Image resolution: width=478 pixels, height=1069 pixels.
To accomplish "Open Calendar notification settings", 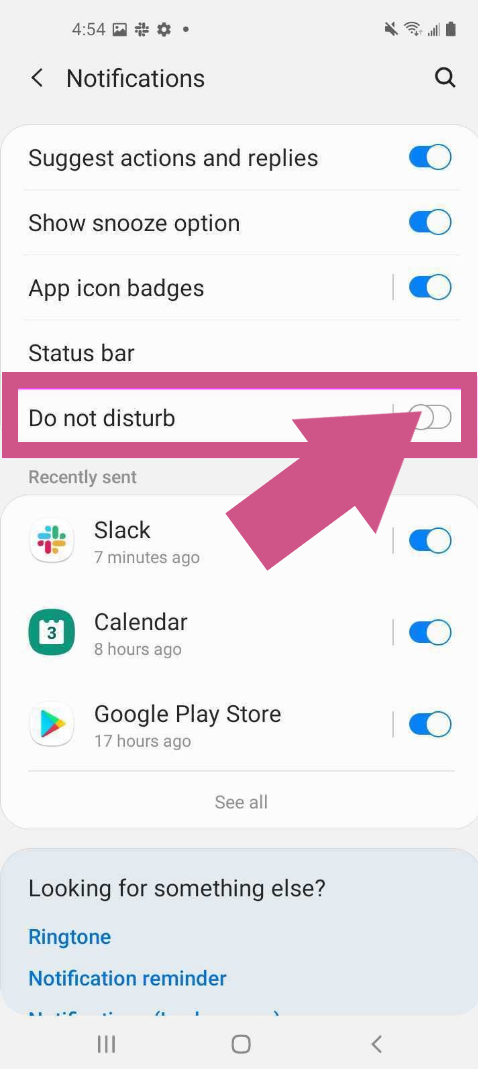I will [x=205, y=633].
